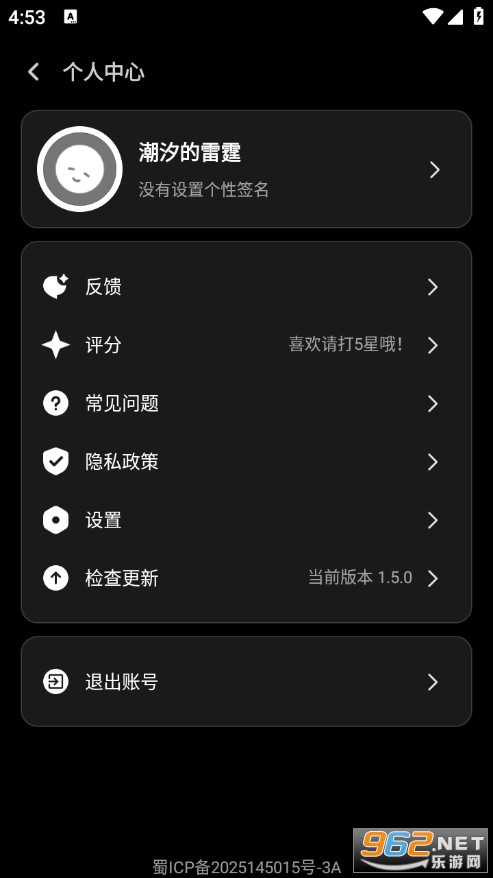Open the 潮汐的雷霆 profile card
This screenshot has height=878, width=493.
tap(246, 169)
